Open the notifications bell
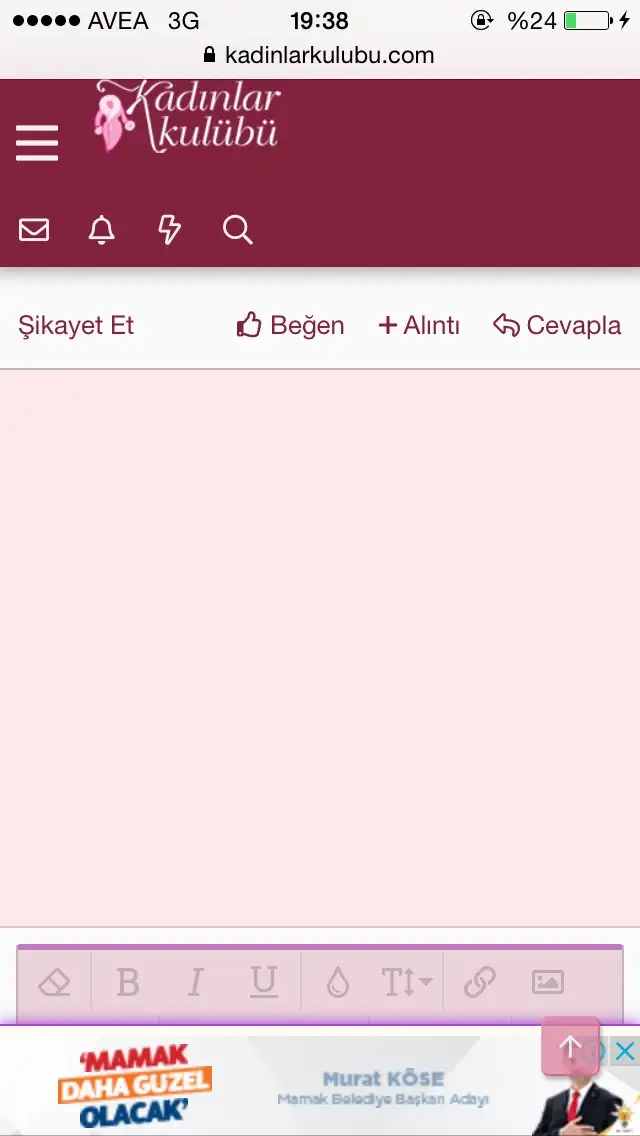Screen dimensions: 640x1136 click(101, 230)
